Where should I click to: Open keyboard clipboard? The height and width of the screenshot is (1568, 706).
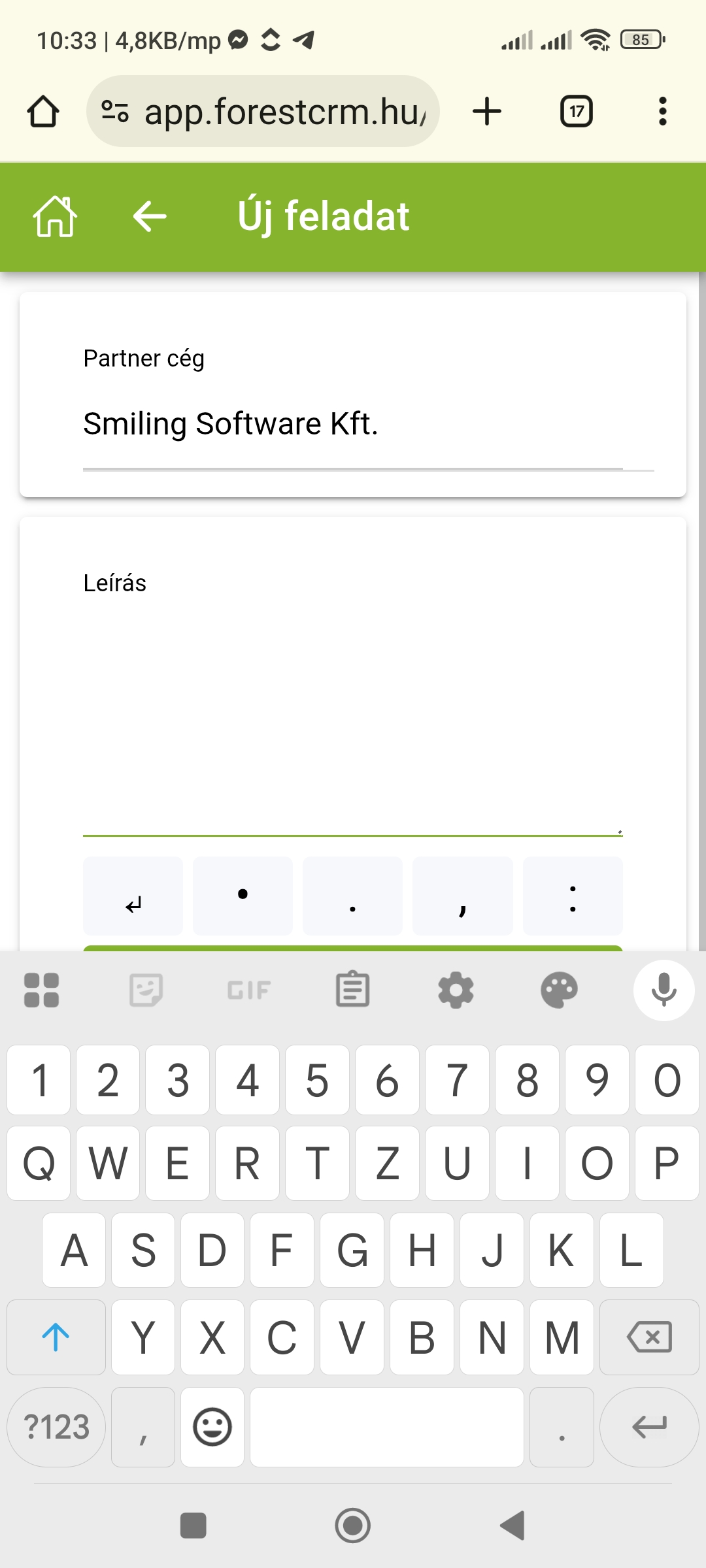click(352, 990)
